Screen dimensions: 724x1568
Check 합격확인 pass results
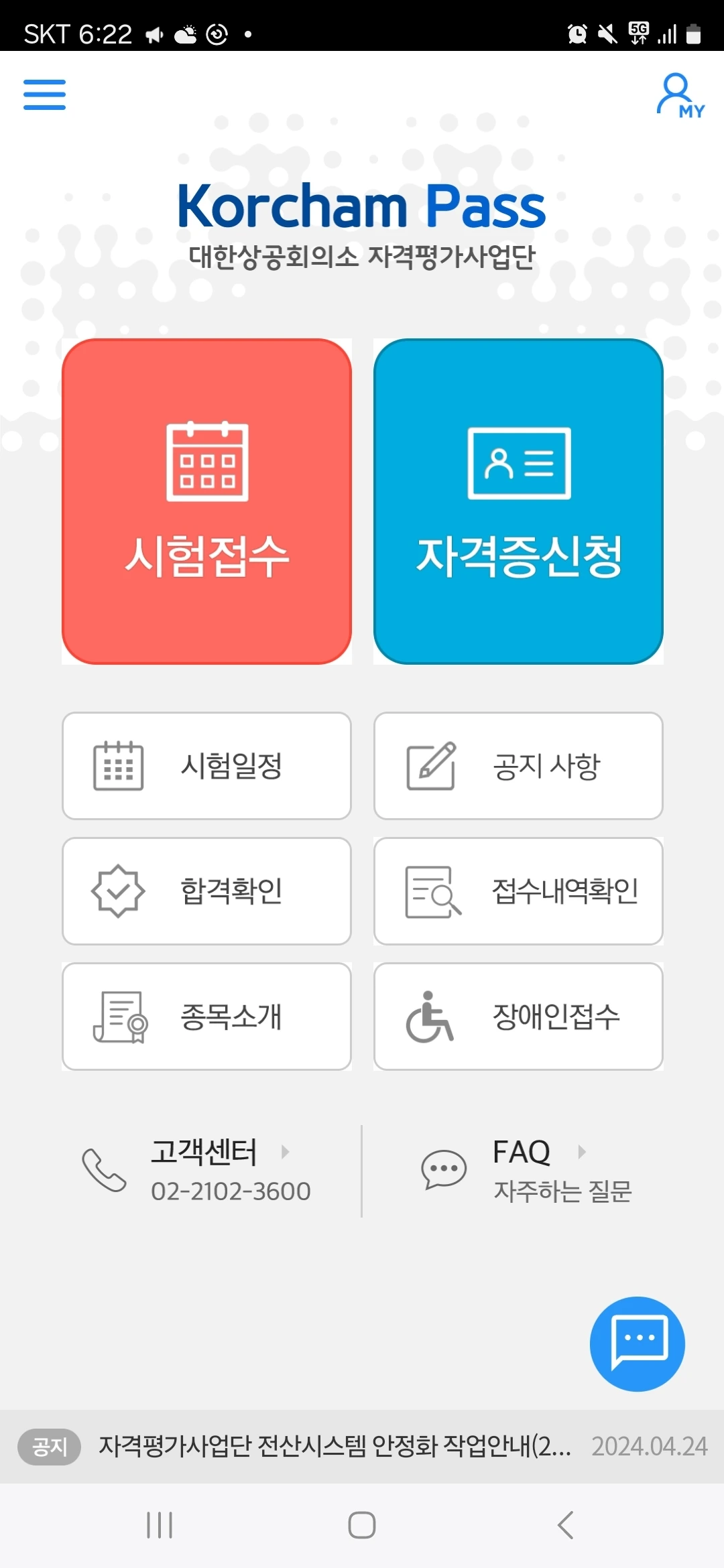point(206,891)
